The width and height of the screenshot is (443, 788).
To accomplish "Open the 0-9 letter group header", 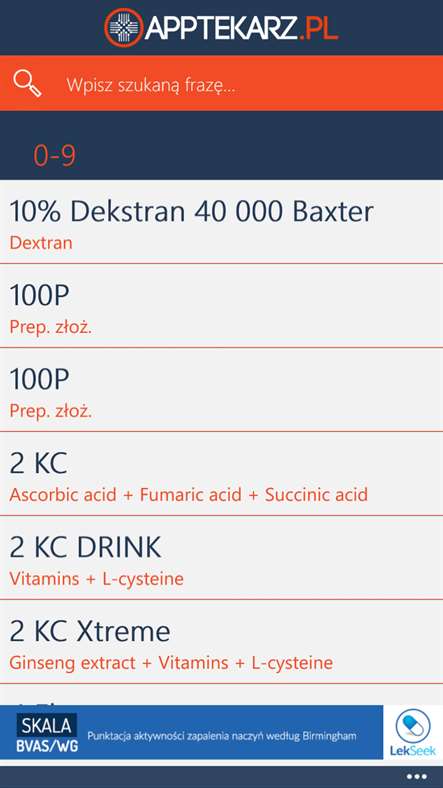I will (55, 155).
